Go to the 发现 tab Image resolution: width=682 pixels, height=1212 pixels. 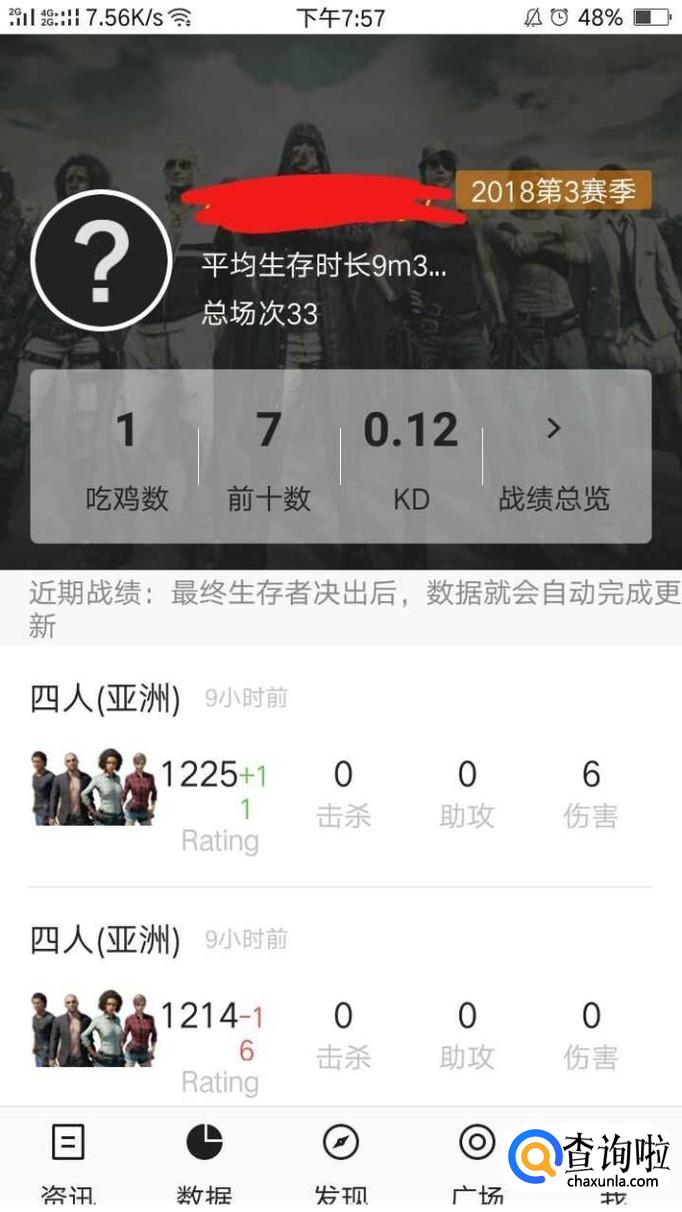pos(340,1160)
